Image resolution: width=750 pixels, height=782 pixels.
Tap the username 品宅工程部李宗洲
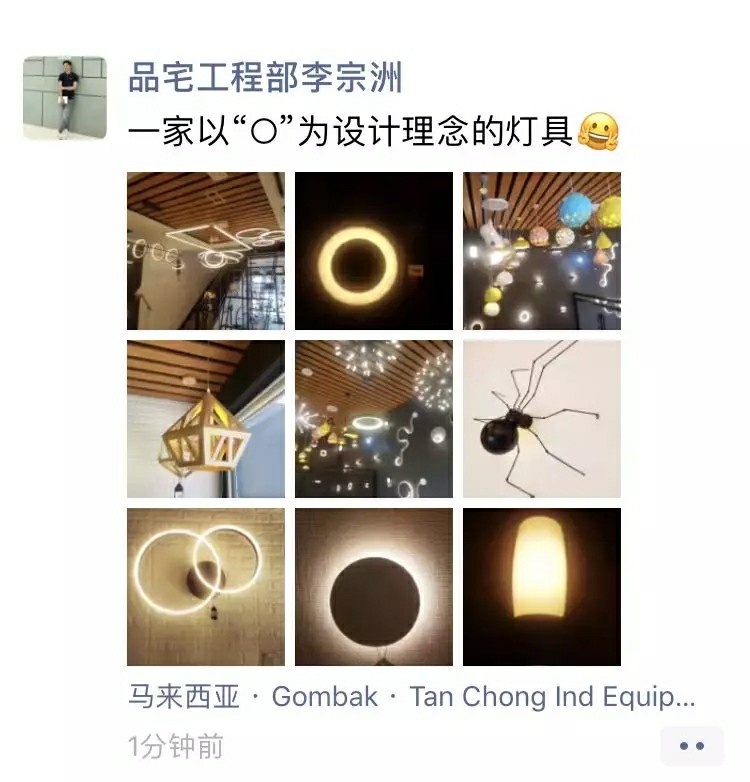point(265,78)
